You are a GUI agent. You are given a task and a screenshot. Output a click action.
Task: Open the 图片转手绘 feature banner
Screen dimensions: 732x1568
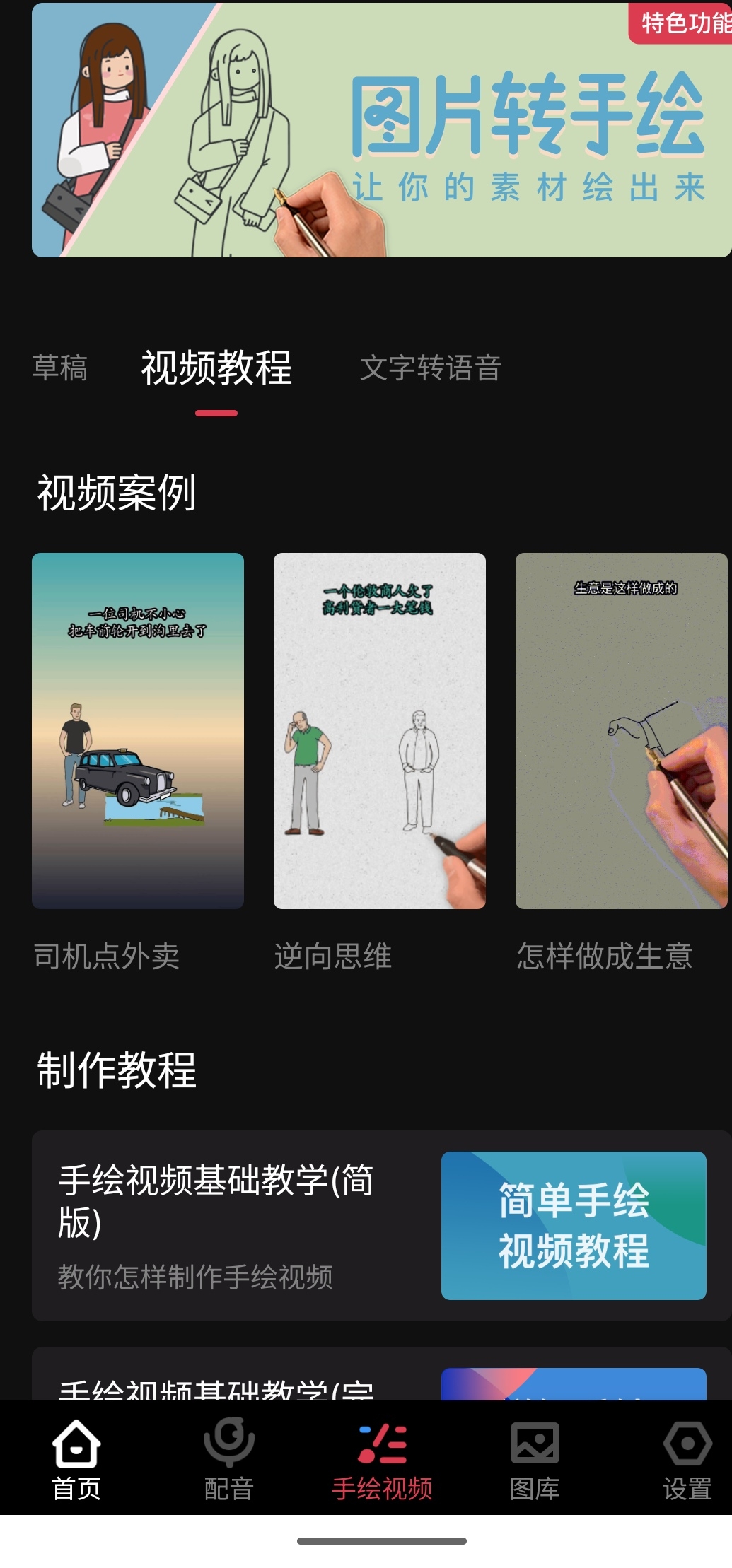coord(382,131)
